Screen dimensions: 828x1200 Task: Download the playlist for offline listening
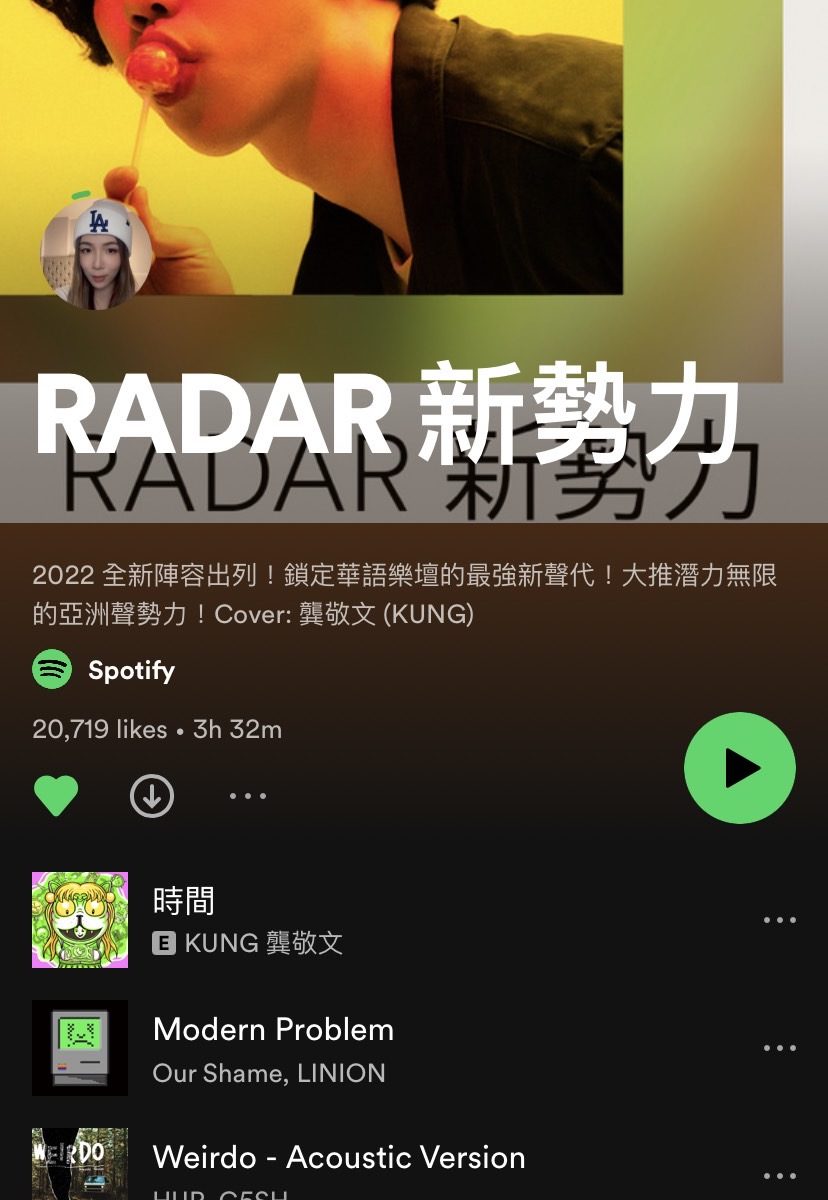152,796
